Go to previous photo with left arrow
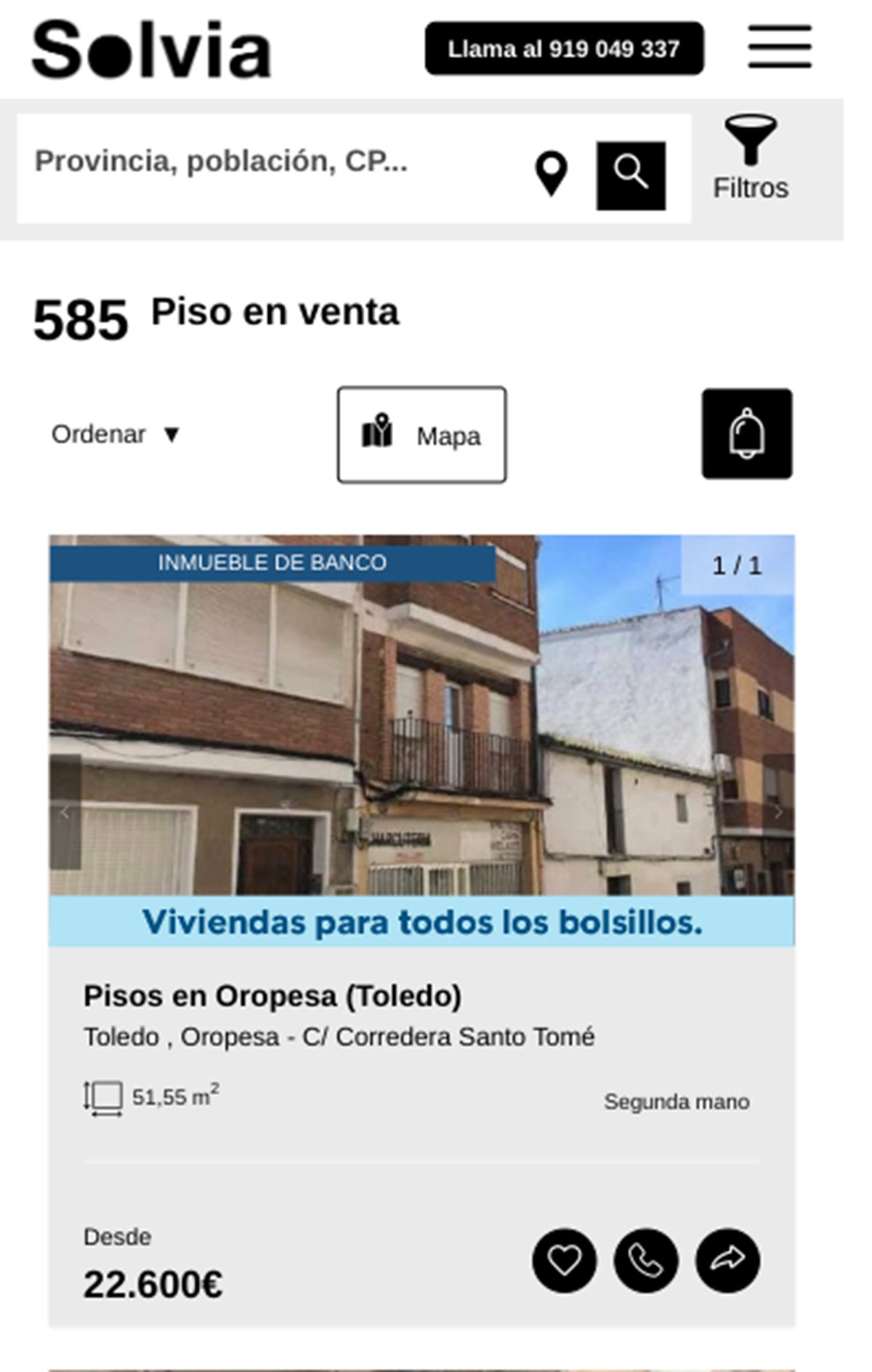 point(65,814)
